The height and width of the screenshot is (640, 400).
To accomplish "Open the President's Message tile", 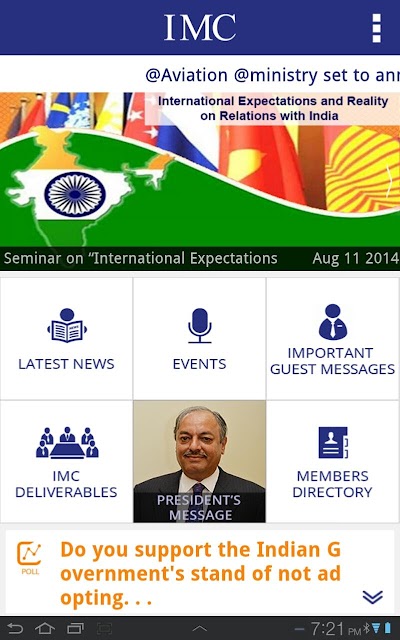I will tap(199, 462).
